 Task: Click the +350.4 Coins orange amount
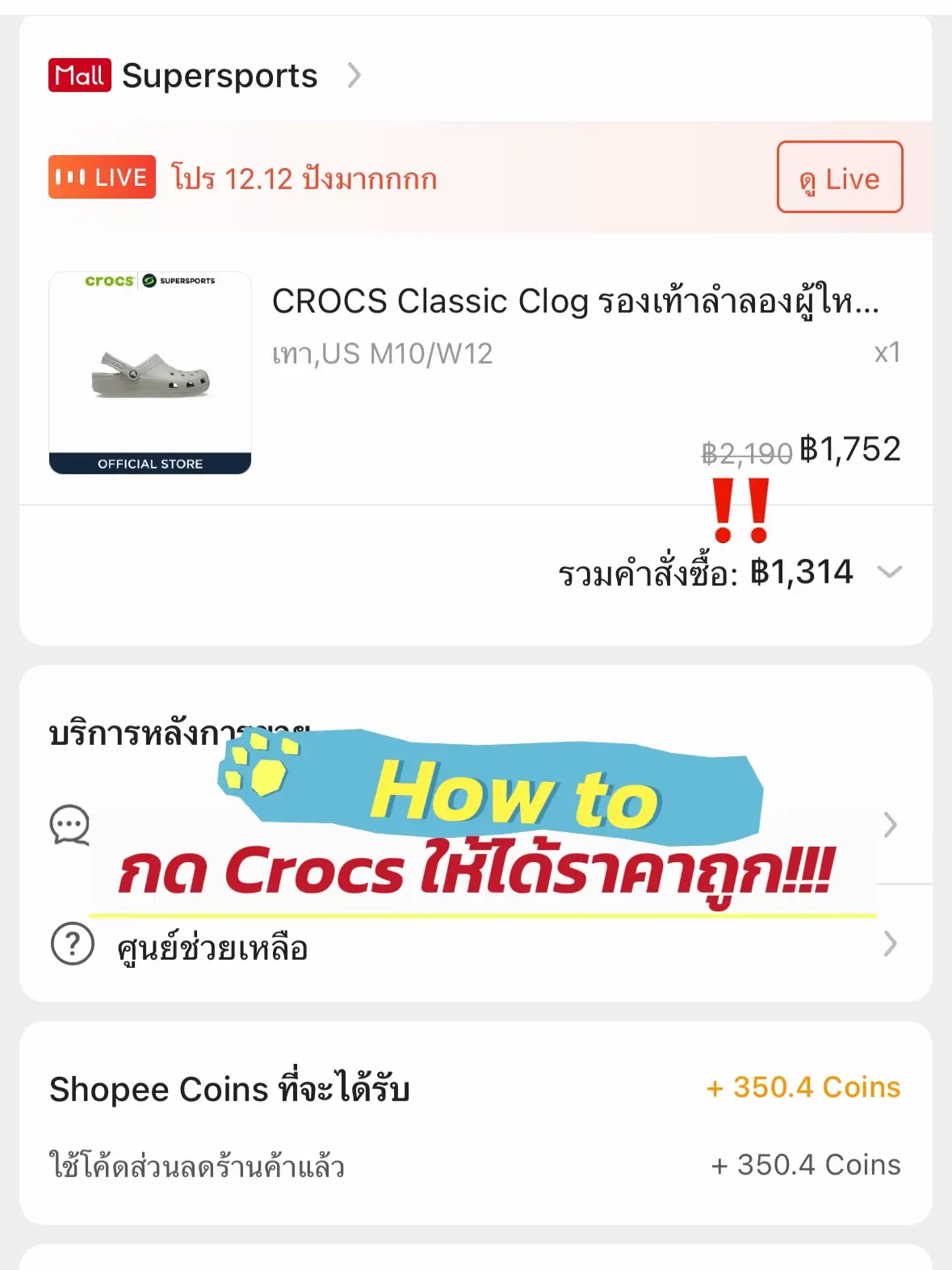point(802,1087)
